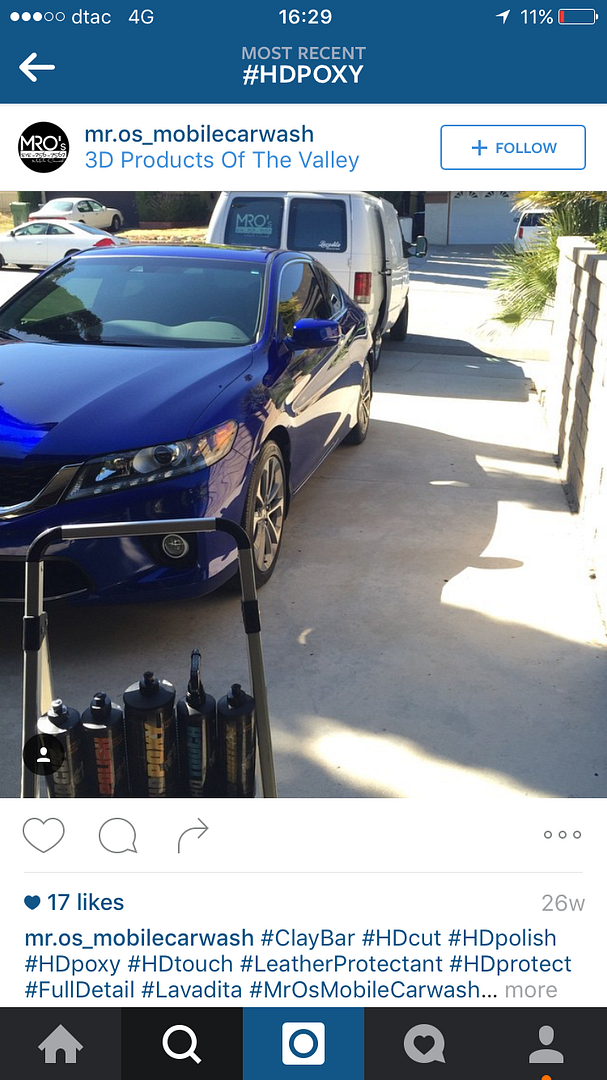Switch to the Profile tab
This screenshot has width=607, height=1080.
[x=546, y=1044]
